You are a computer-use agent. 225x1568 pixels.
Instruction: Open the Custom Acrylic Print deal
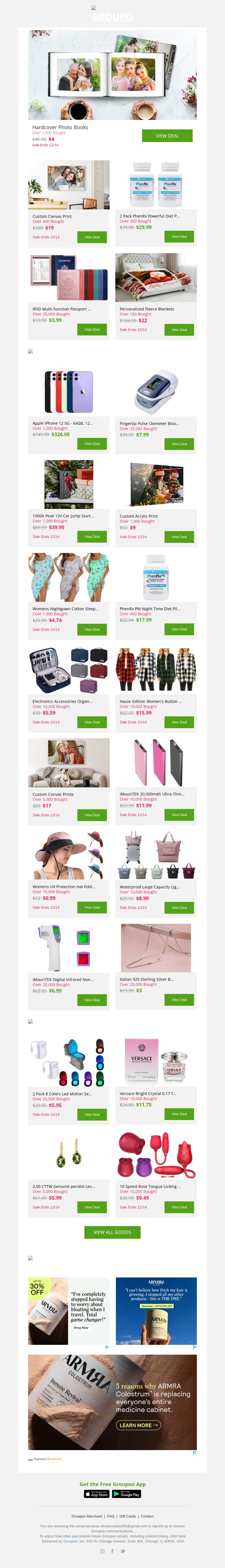tap(179, 536)
